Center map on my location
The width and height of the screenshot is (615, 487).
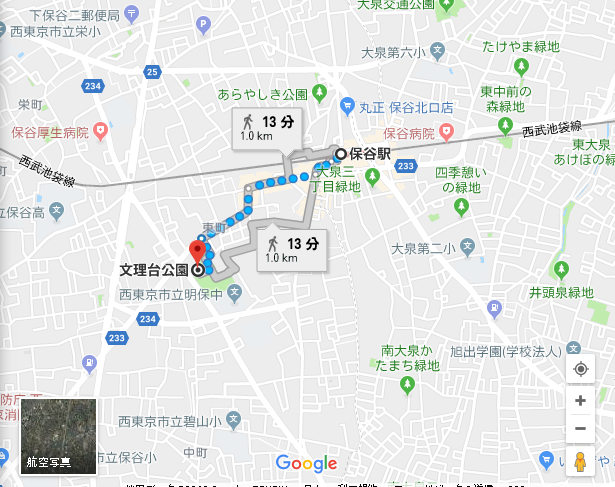click(x=581, y=369)
